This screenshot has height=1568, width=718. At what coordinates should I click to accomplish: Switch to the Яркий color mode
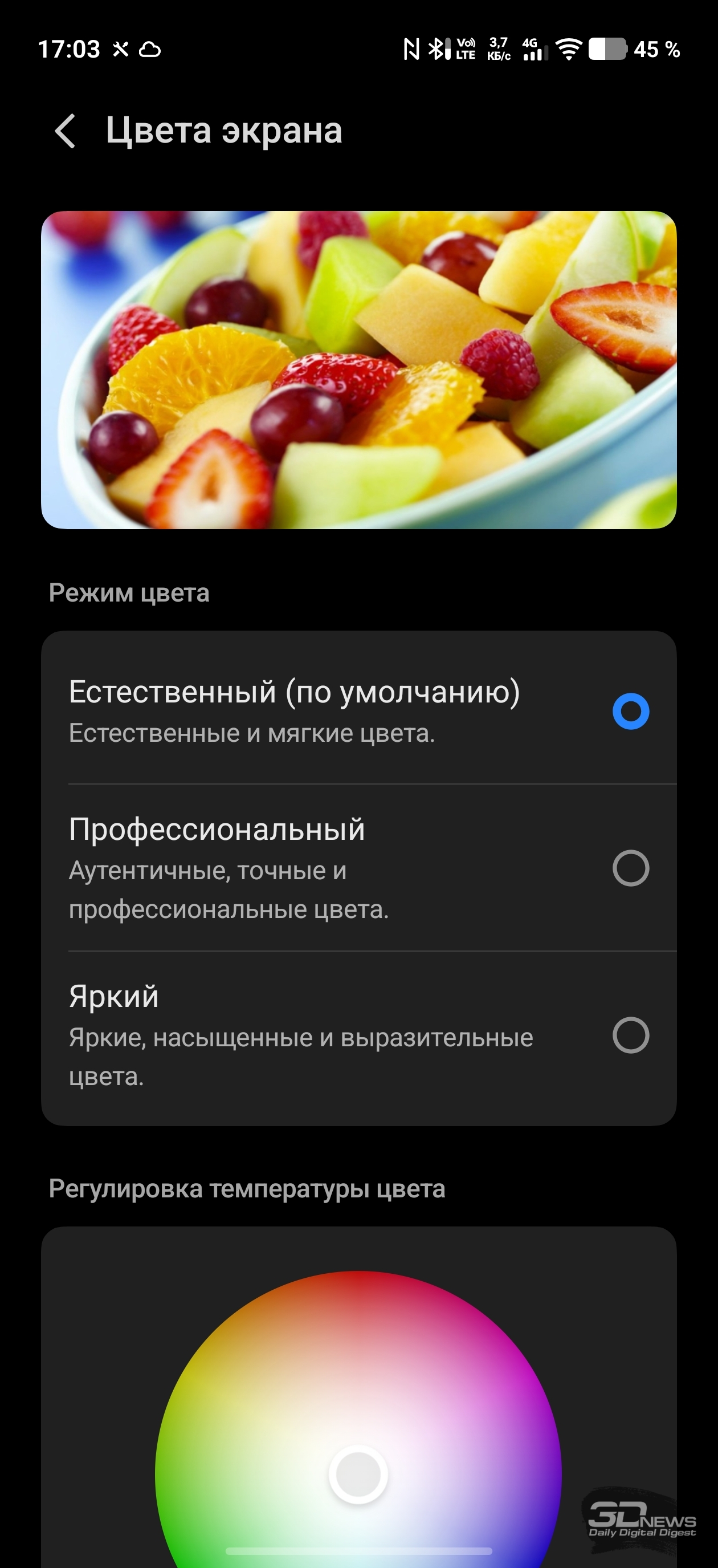pos(630,1035)
